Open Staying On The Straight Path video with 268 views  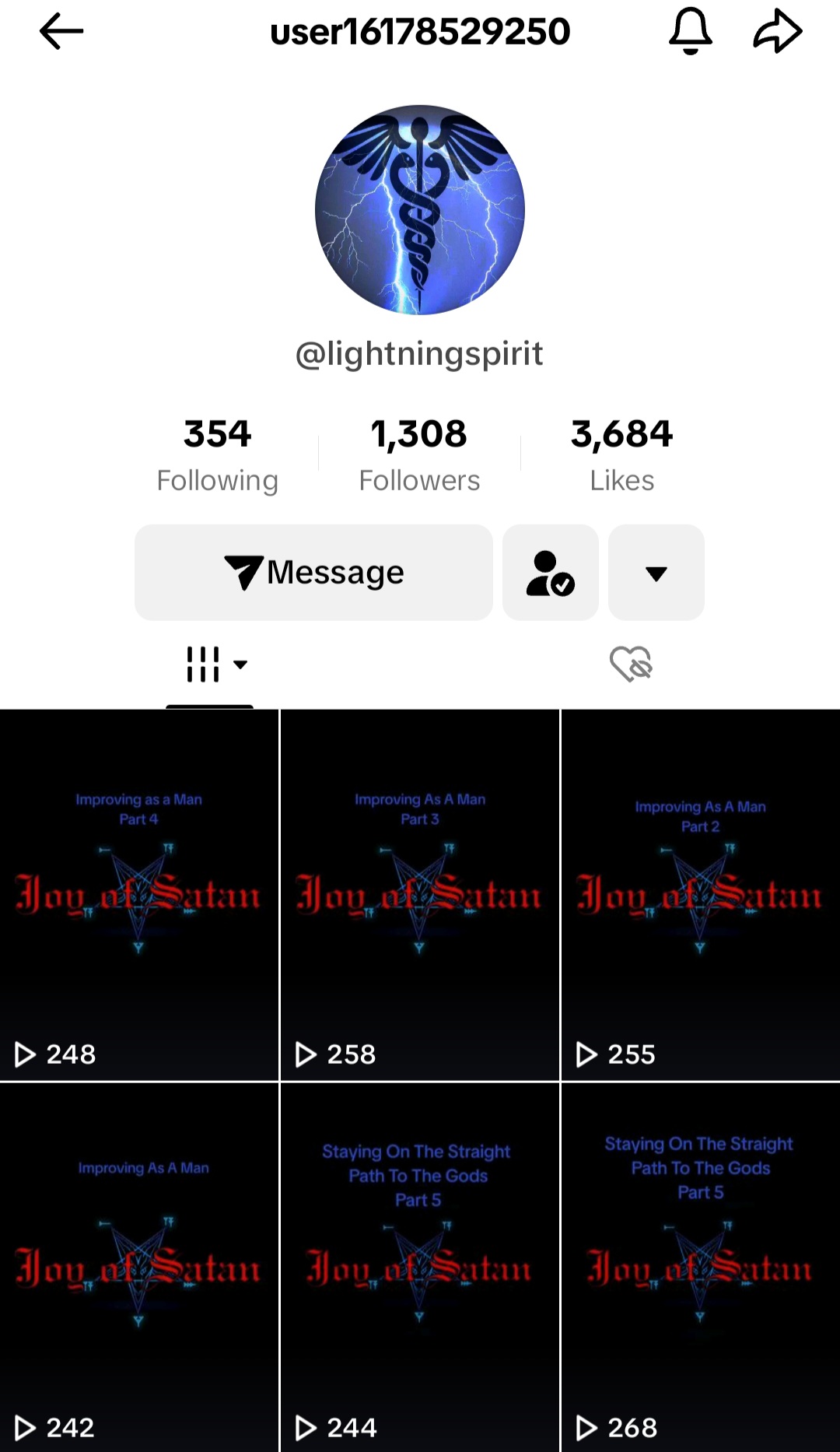tap(700, 1267)
